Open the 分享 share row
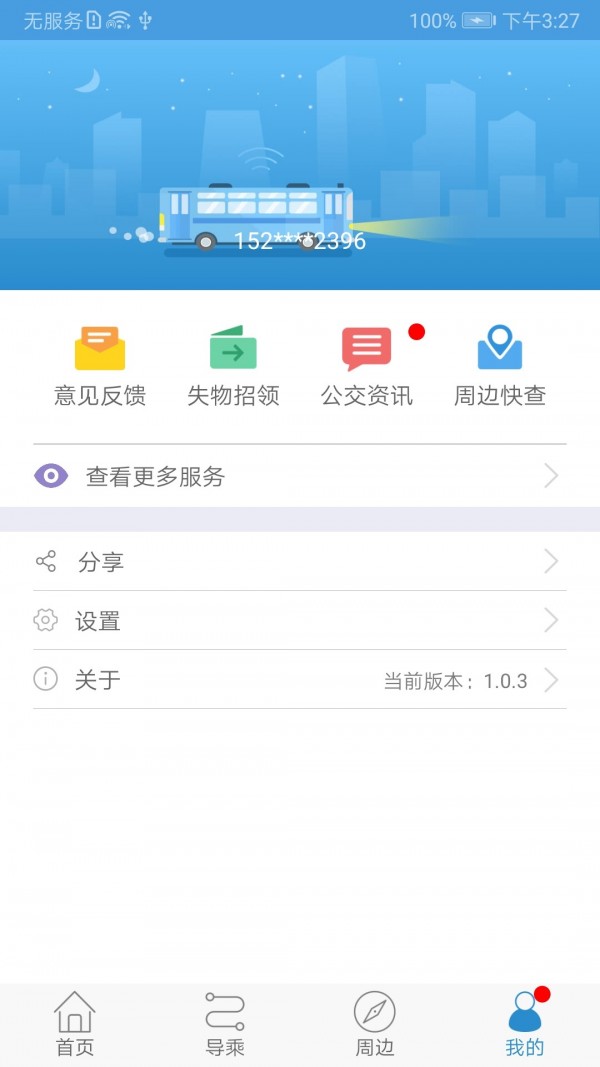 (300, 562)
